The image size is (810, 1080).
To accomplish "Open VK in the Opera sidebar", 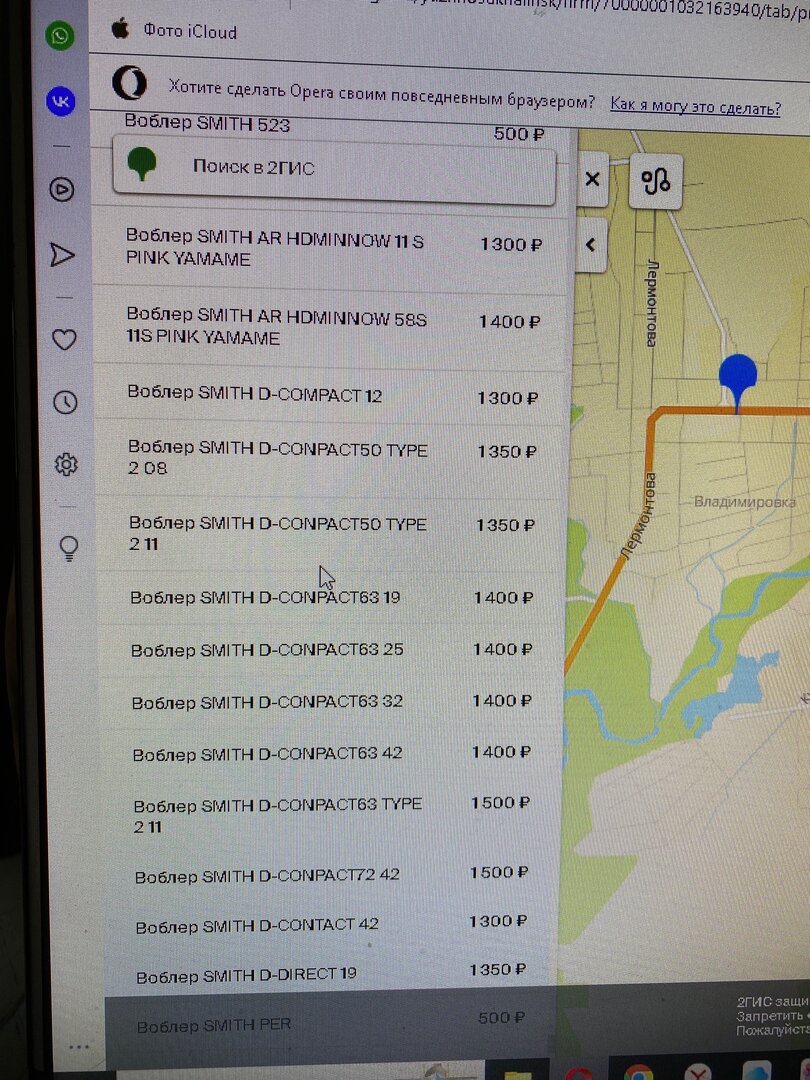I will point(61,102).
